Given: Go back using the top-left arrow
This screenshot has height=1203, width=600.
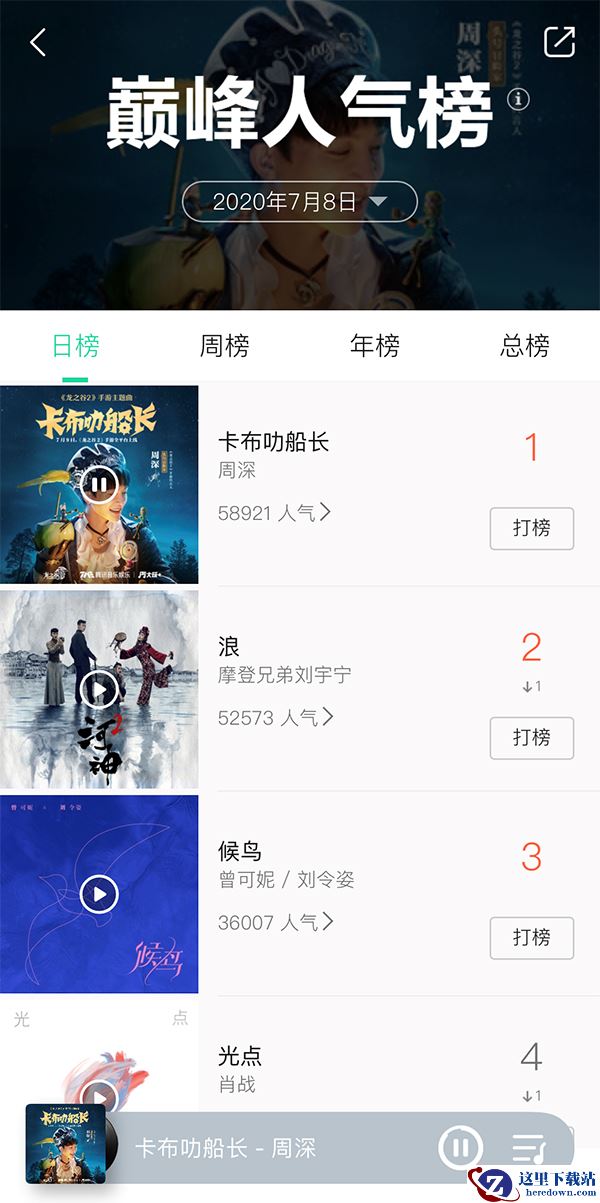Looking at the screenshot, I should 38,43.
